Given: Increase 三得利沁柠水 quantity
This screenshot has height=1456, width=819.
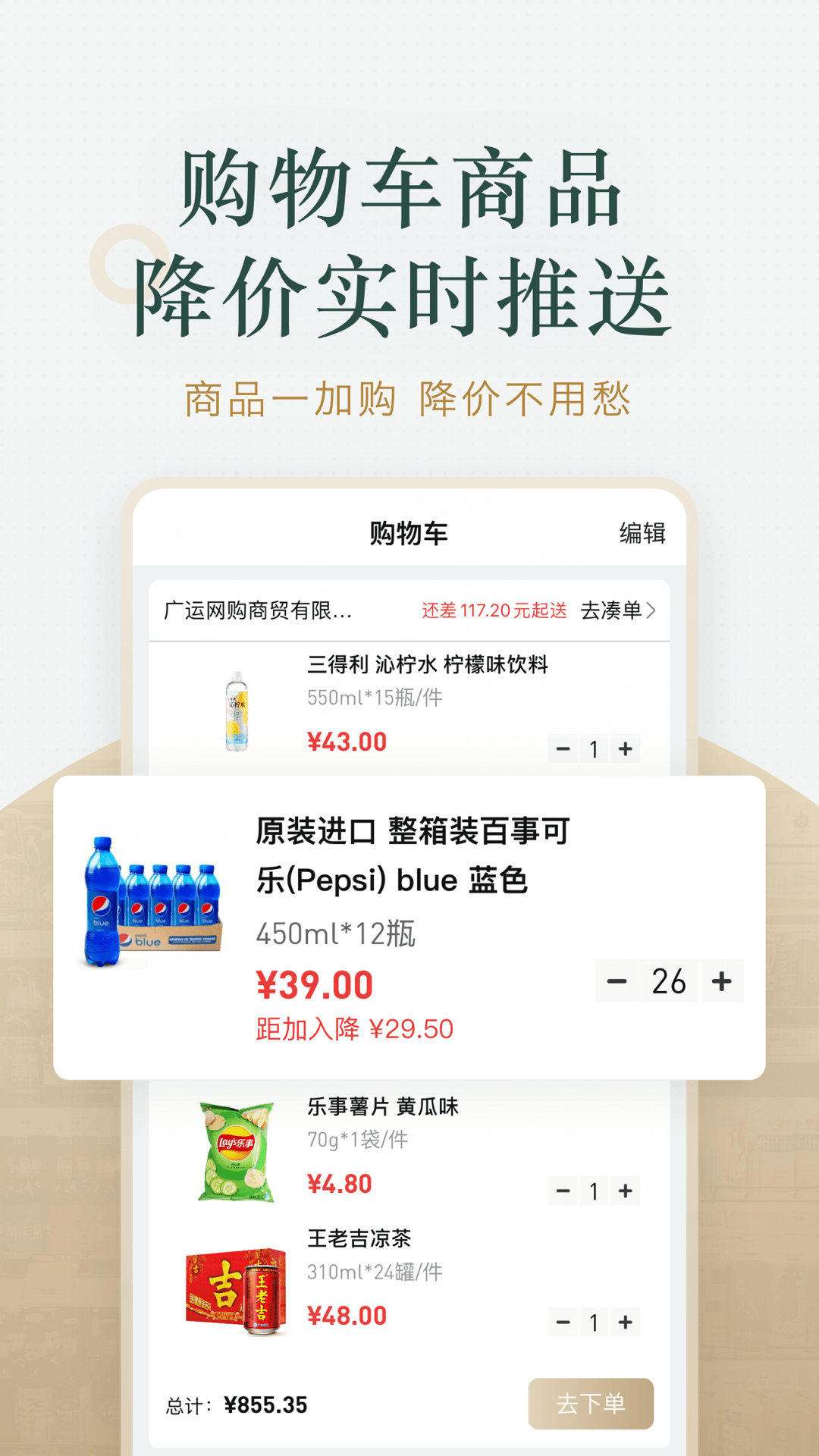Looking at the screenshot, I should coord(625,748).
